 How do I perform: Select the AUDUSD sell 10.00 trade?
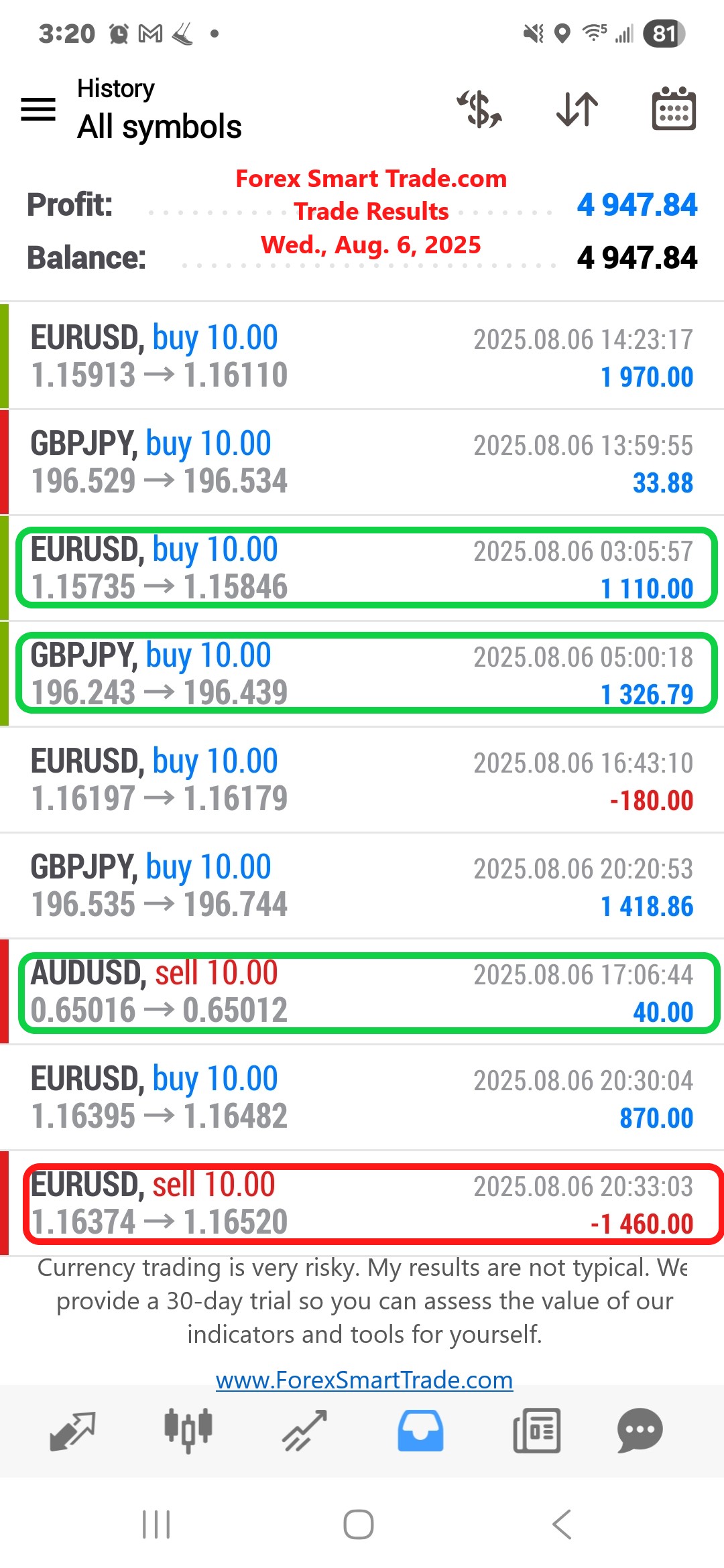(362, 990)
